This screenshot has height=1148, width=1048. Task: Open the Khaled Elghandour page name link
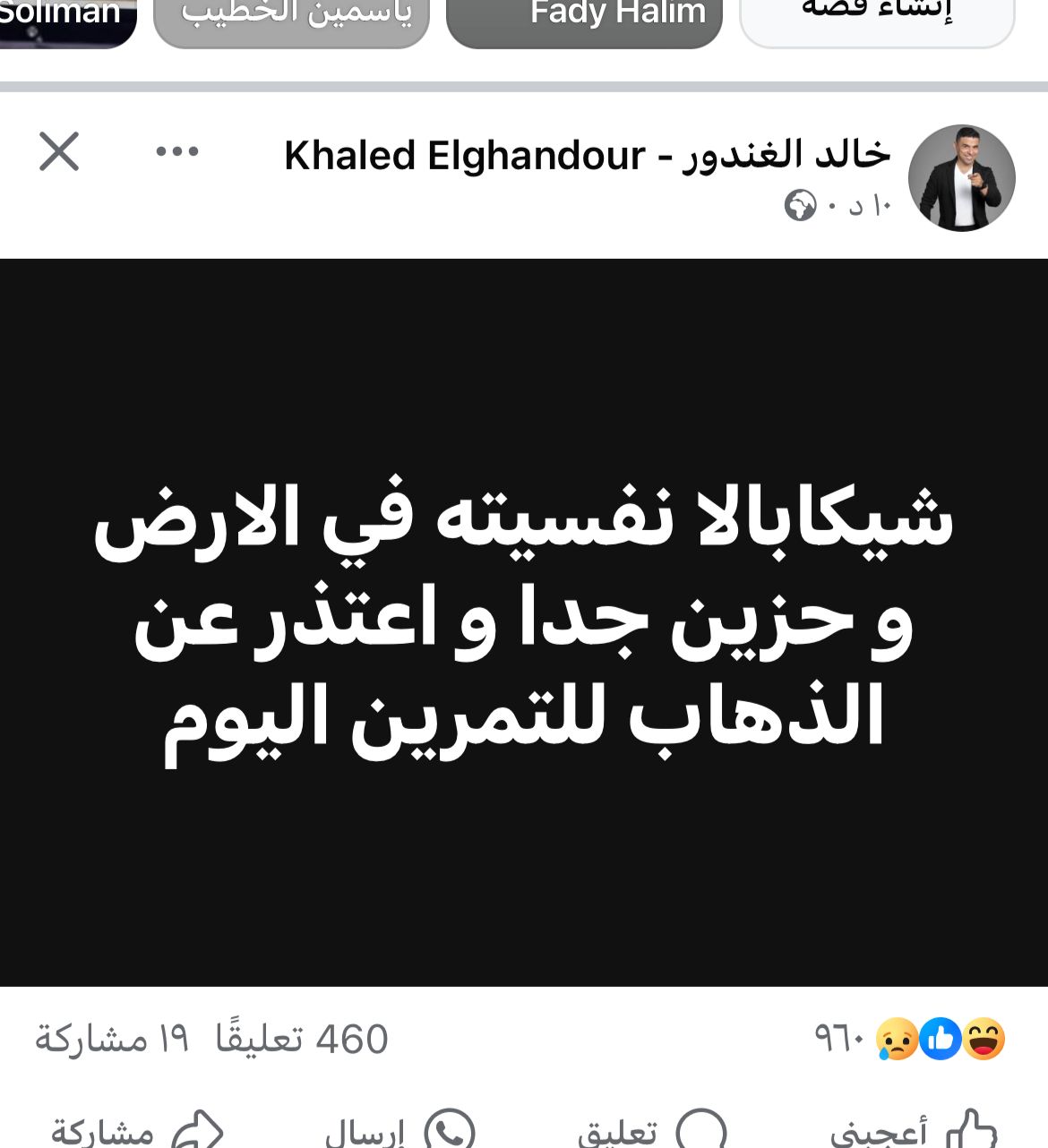587,156
